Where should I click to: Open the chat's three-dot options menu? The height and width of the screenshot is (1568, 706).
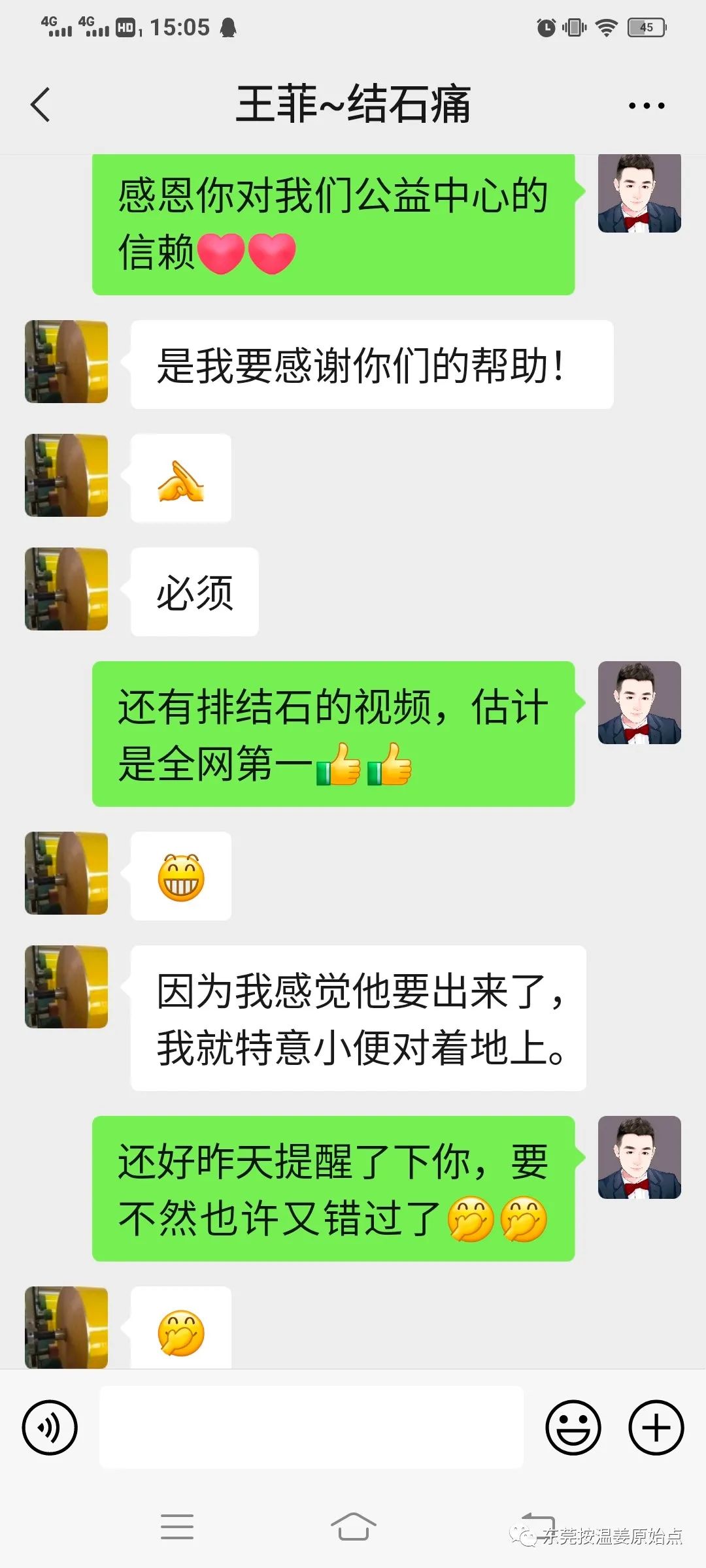[646, 105]
